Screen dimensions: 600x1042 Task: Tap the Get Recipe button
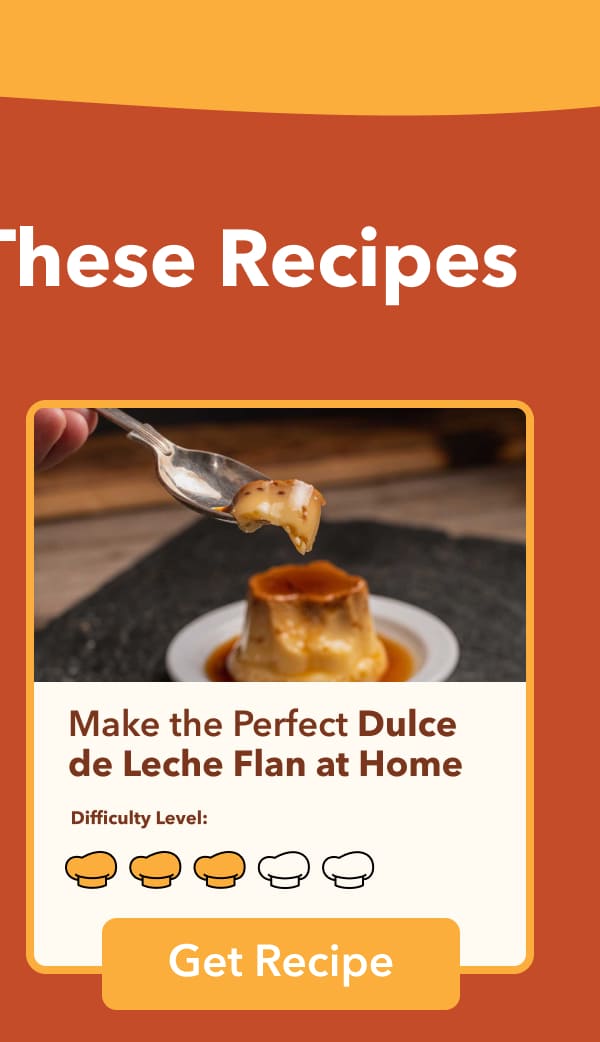[281, 963]
